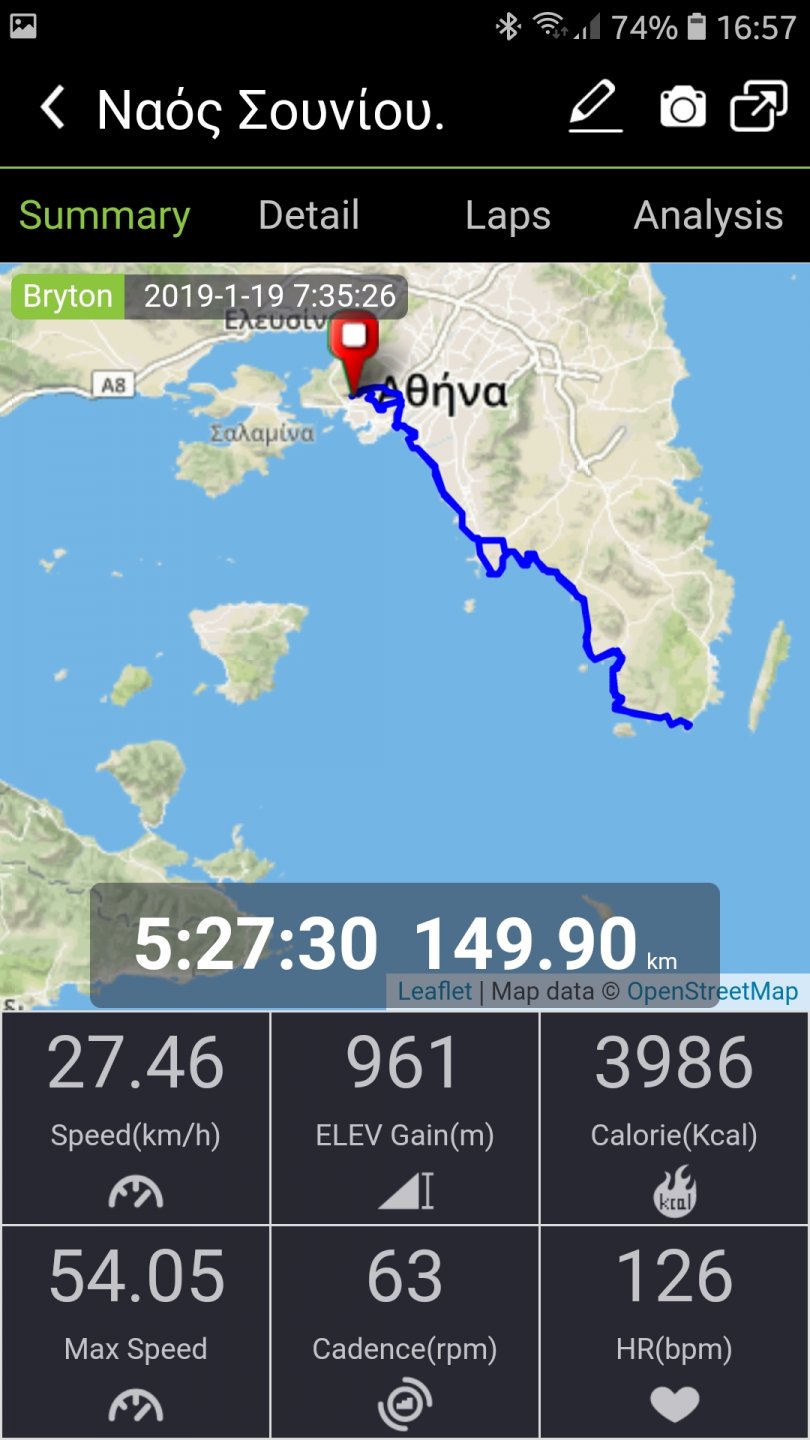Viewport: 810px width, 1440px height.
Task: Open the Laps tab
Action: pyautogui.click(x=507, y=216)
